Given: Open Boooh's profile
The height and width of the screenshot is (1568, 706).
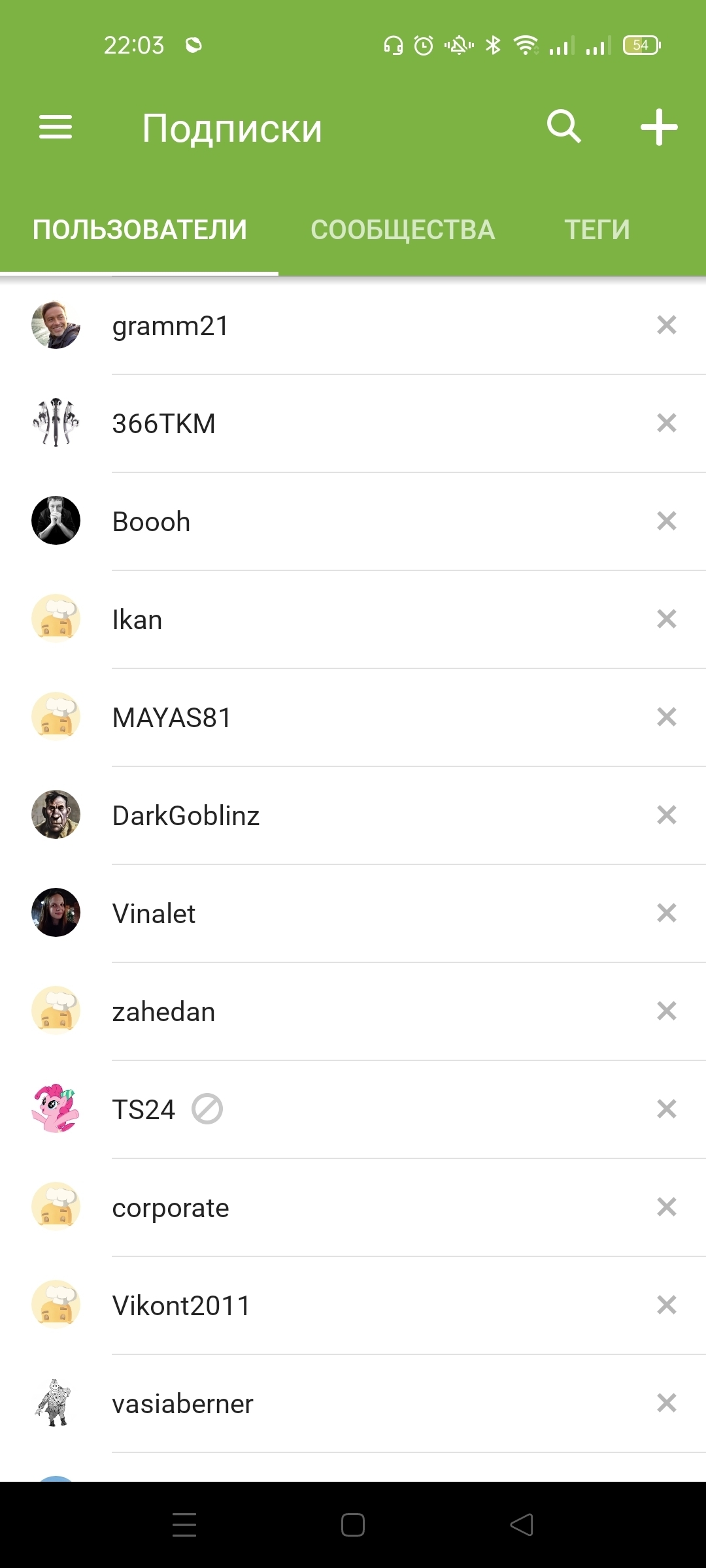Looking at the screenshot, I should (151, 522).
